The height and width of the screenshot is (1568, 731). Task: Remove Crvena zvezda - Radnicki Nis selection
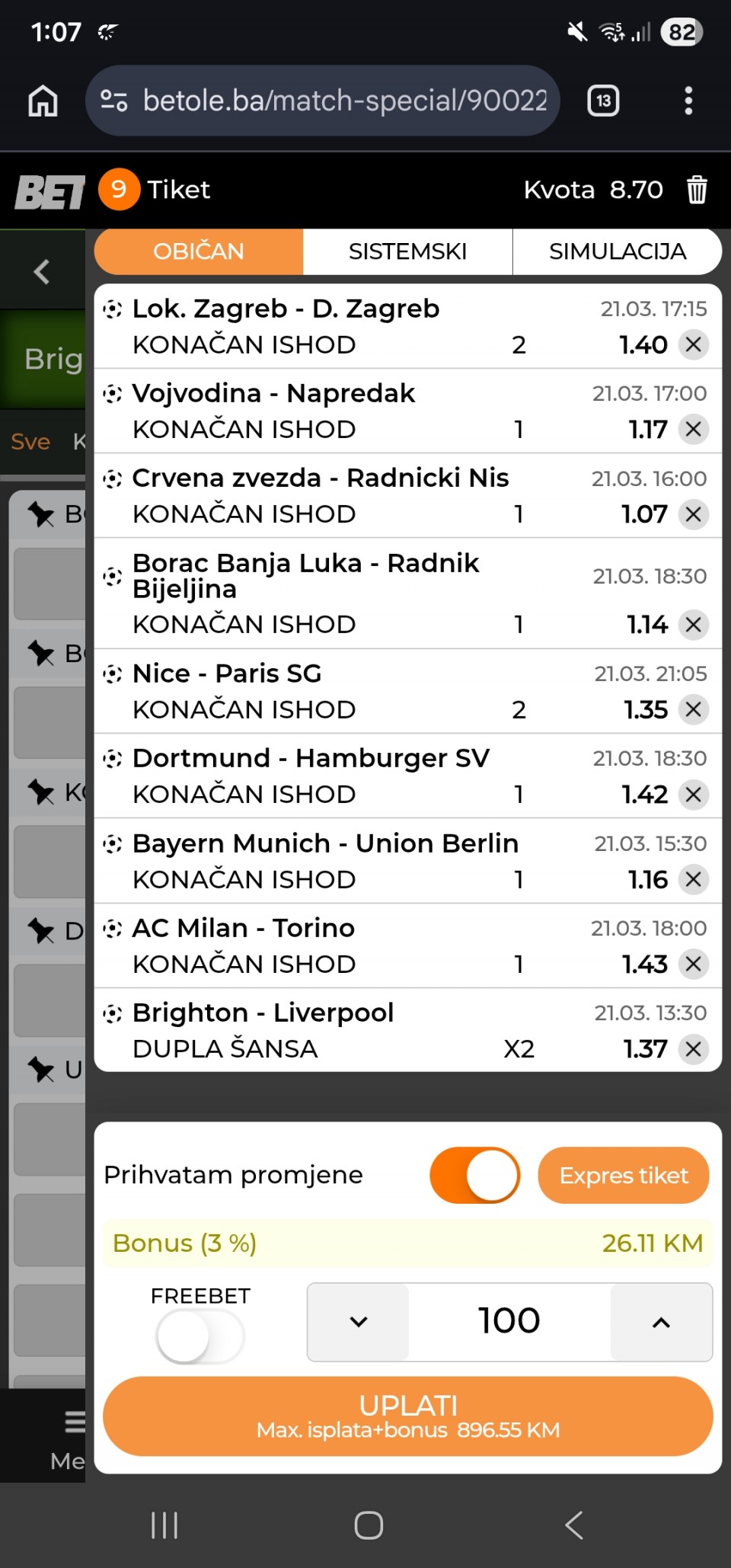tap(693, 514)
